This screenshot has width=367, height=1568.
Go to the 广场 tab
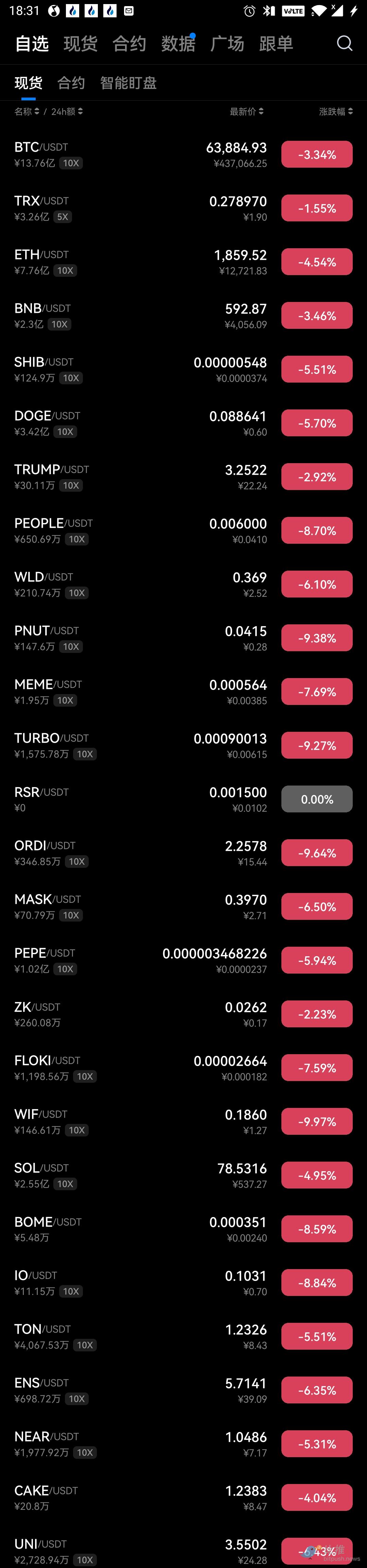[227, 44]
